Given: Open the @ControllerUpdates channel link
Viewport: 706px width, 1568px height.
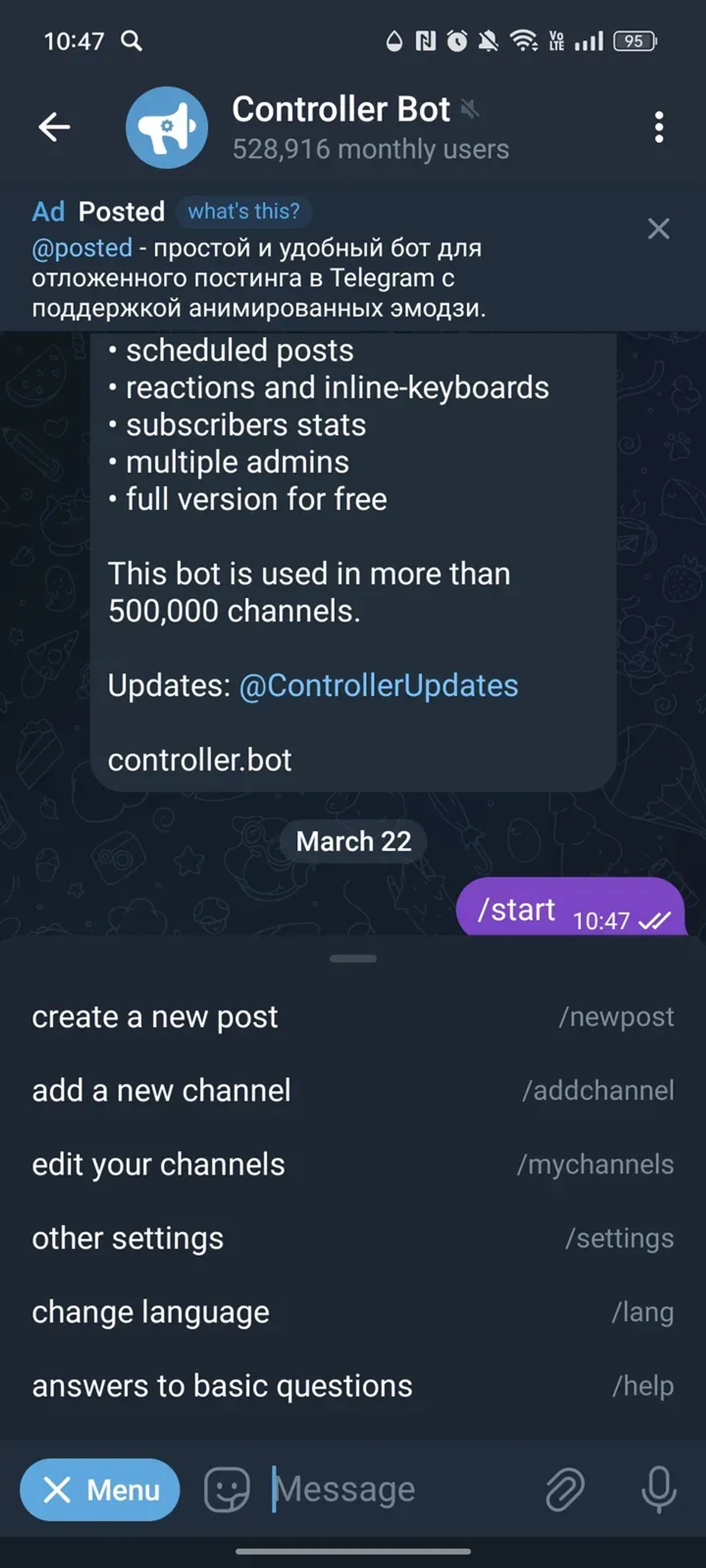Looking at the screenshot, I should (379, 685).
